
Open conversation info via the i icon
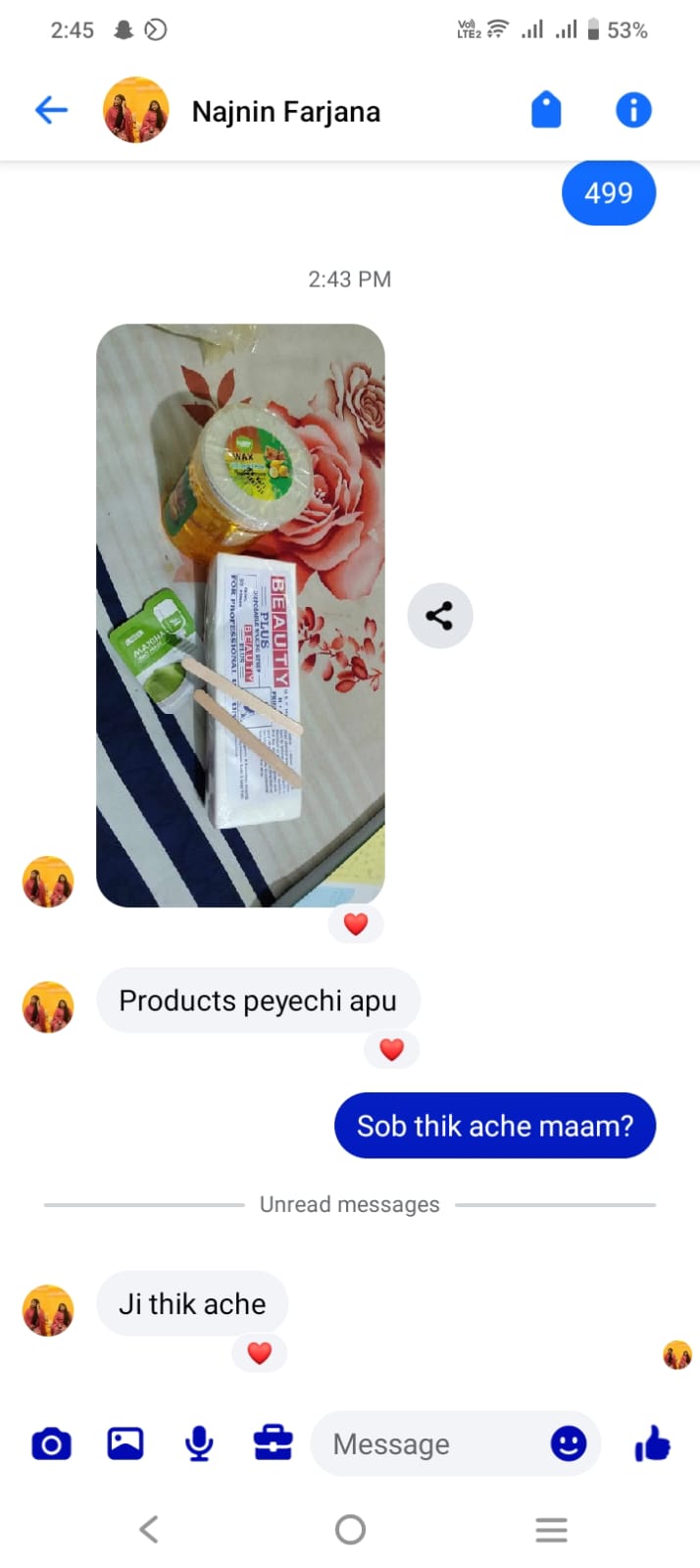tap(633, 110)
